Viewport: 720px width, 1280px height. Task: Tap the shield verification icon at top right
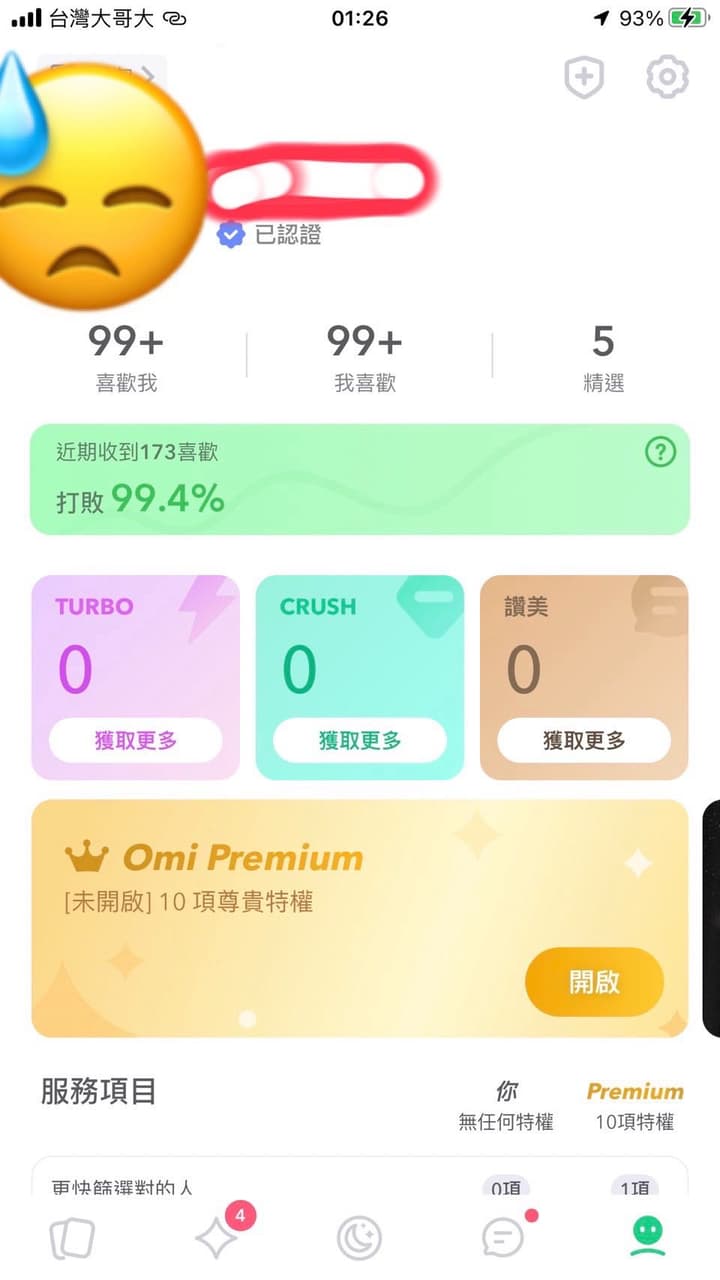pos(584,76)
